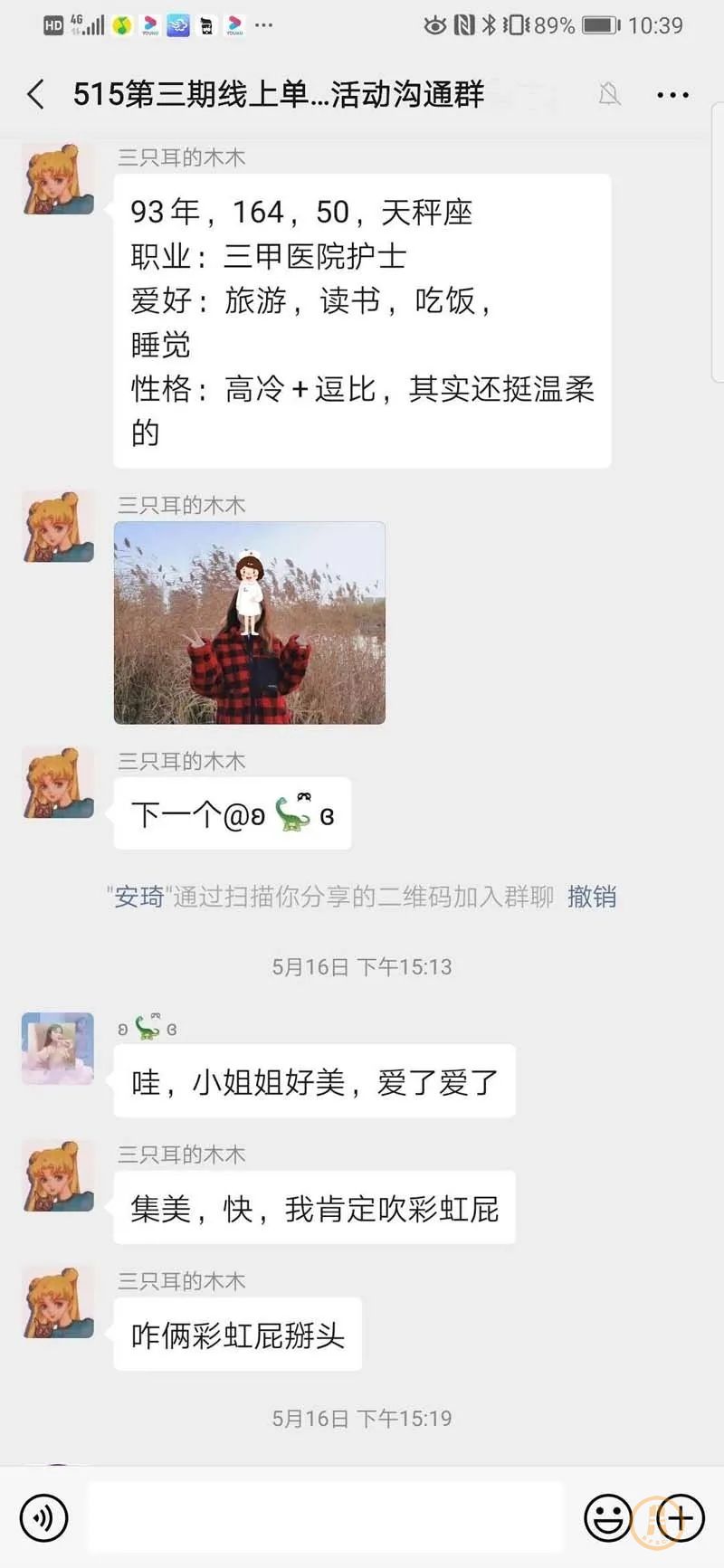View avatar of sender of 哇，小姐姐好美
Screen dimensions: 724x1568
(58, 1048)
